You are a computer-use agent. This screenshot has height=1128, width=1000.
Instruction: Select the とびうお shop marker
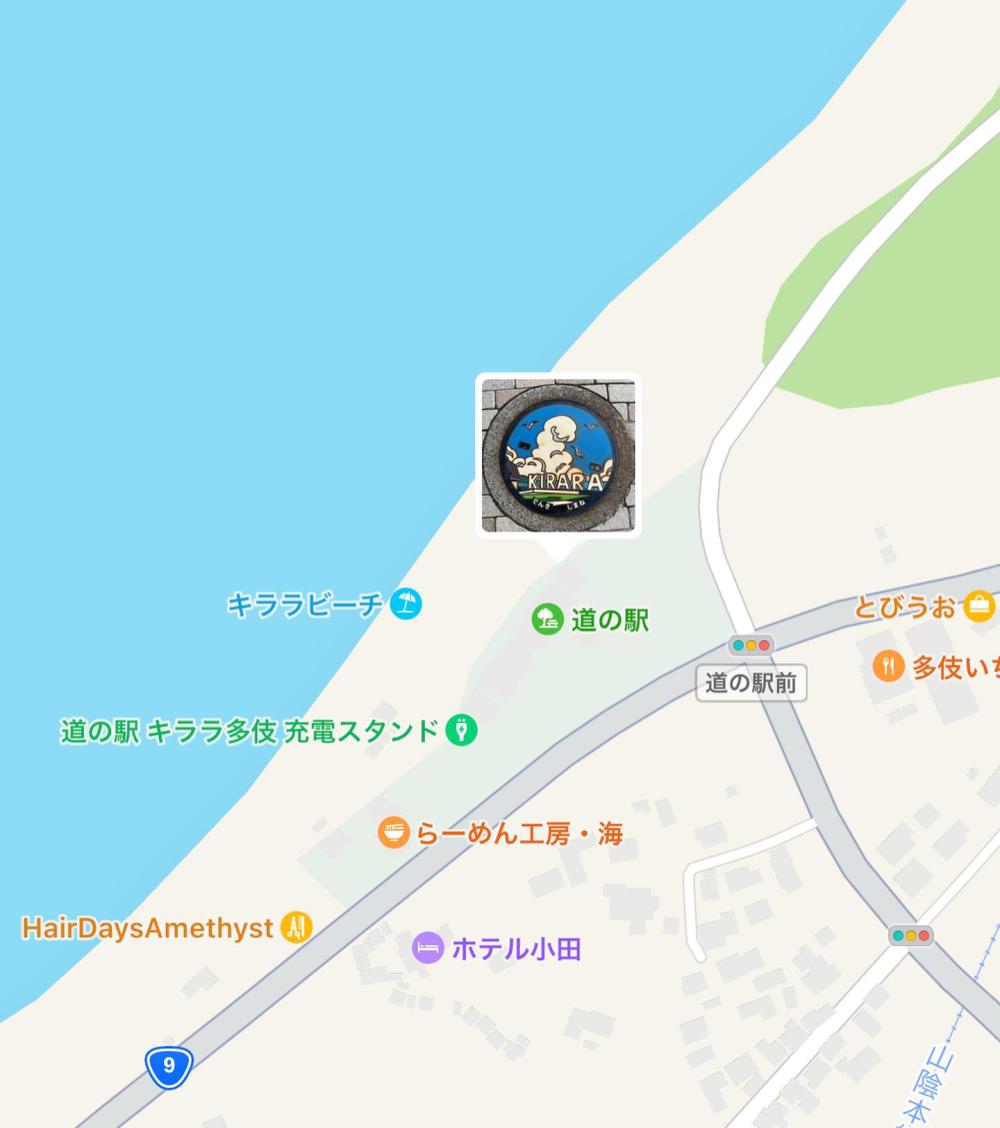[x=978, y=606]
